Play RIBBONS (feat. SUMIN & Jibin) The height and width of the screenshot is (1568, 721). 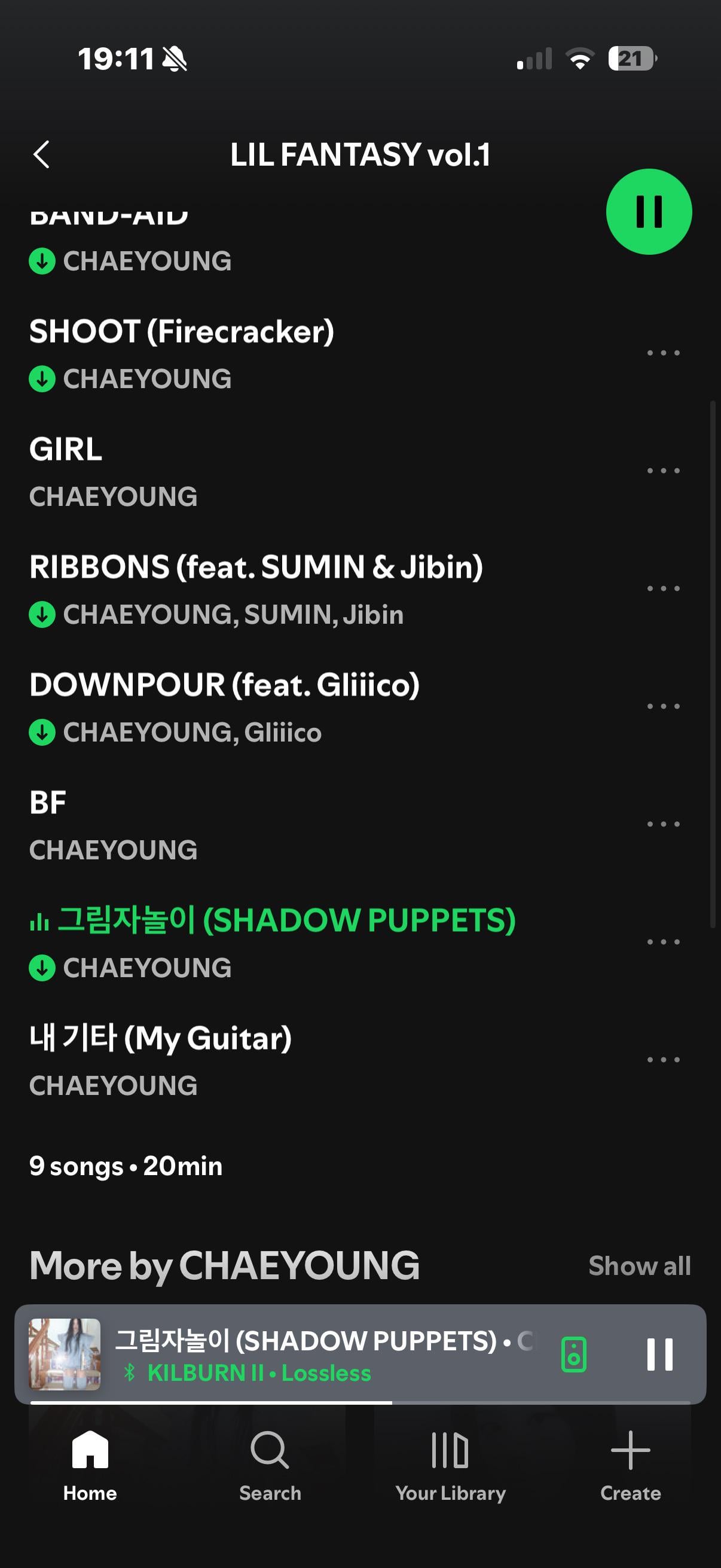click(255, 568)
